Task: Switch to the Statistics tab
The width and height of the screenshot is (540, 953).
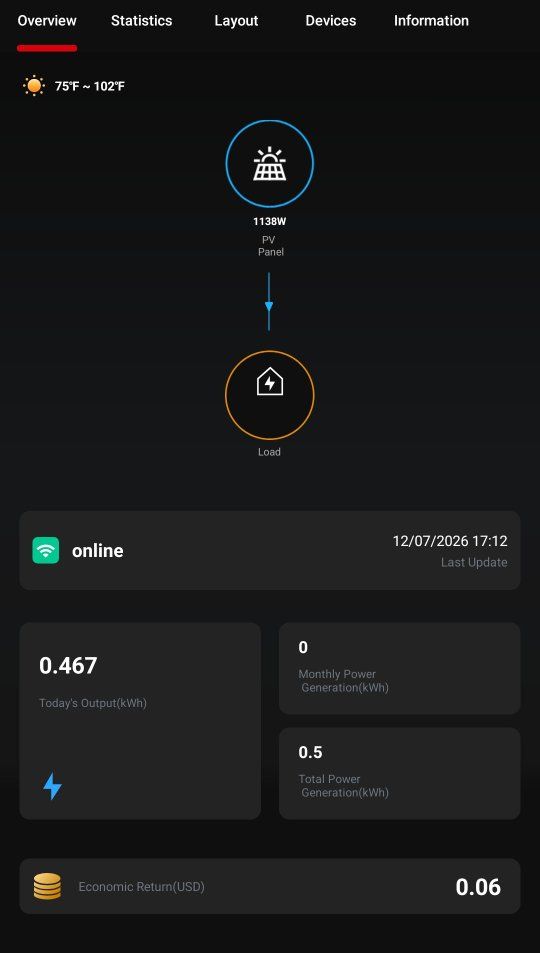Action: (141, 21)
